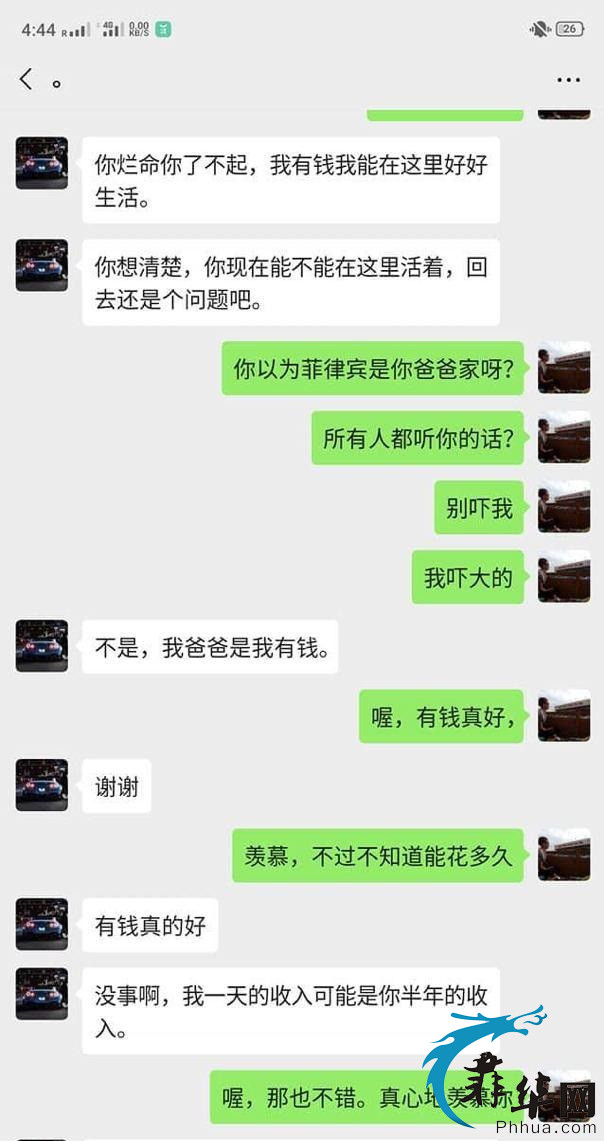Open the contact's avatar beside "有钱真的好"
The width and height of the screenshot is (604, 1141).
[x=42, y=924]
